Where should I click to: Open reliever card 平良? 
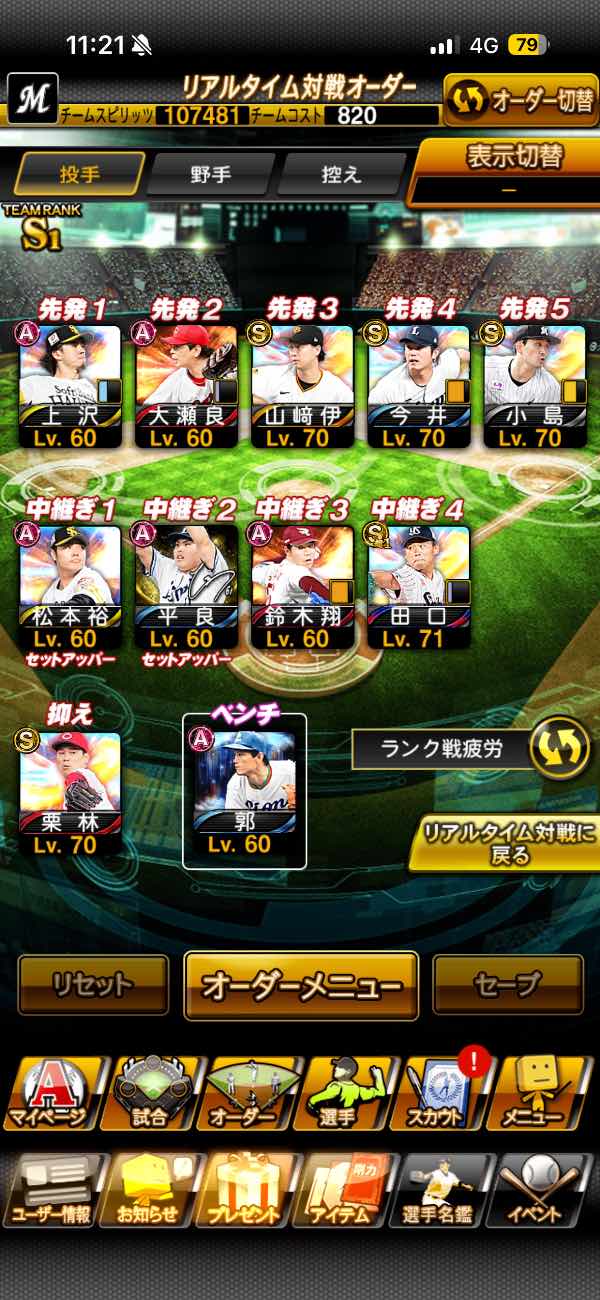186,585
